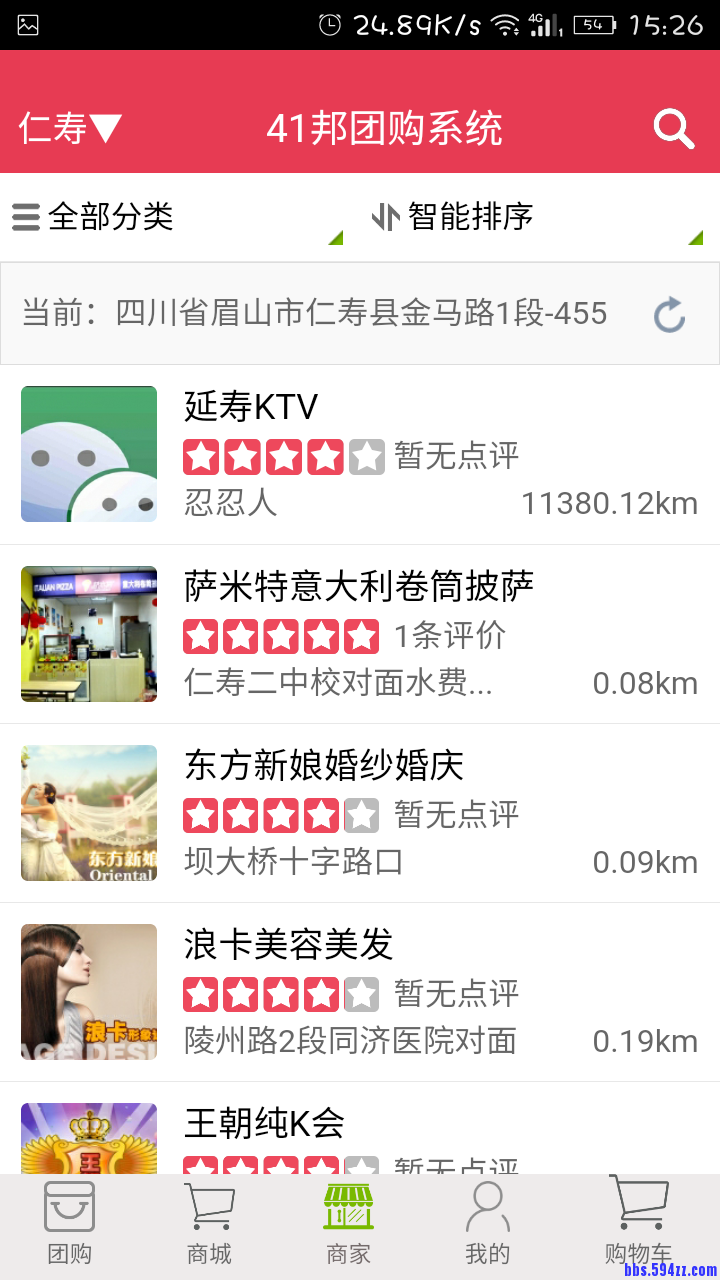Open the 延寿KTV listing

coord(249,408)
